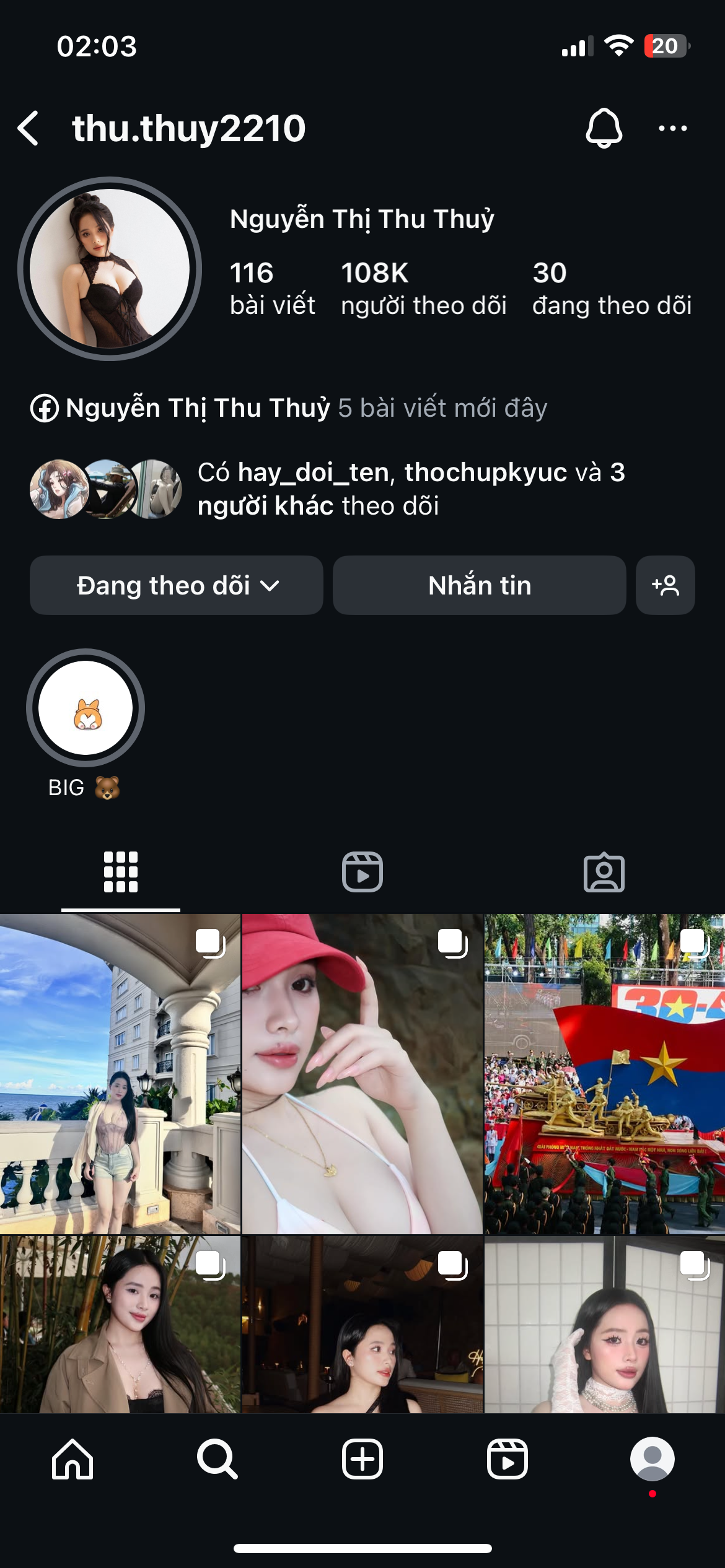Viewport: 725px width, 1568px height.
Task: Expand the Đang theo dõi dropdown
Action: [177, 585]
